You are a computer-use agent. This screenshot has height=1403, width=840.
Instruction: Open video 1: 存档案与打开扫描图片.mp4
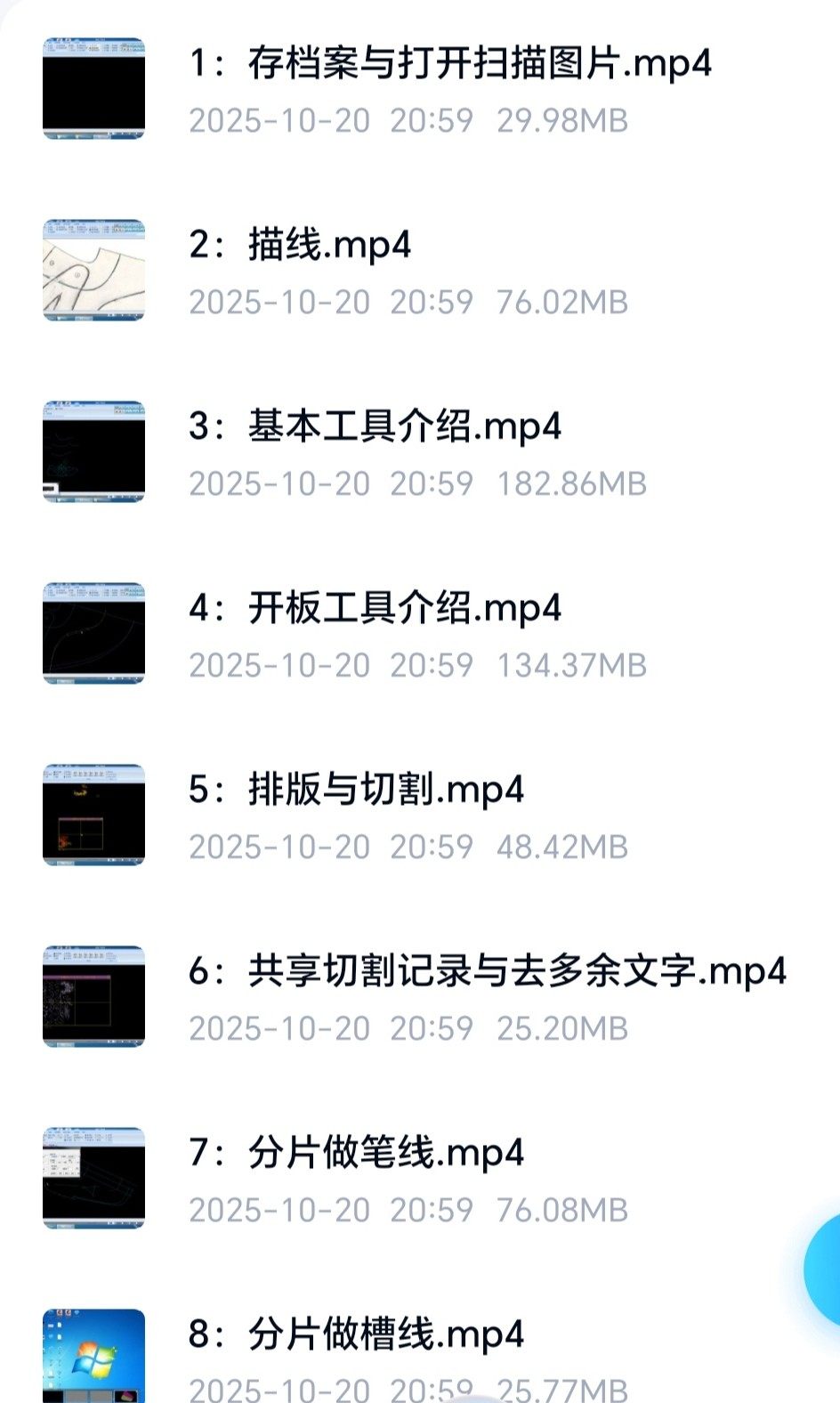coord(449,64)
